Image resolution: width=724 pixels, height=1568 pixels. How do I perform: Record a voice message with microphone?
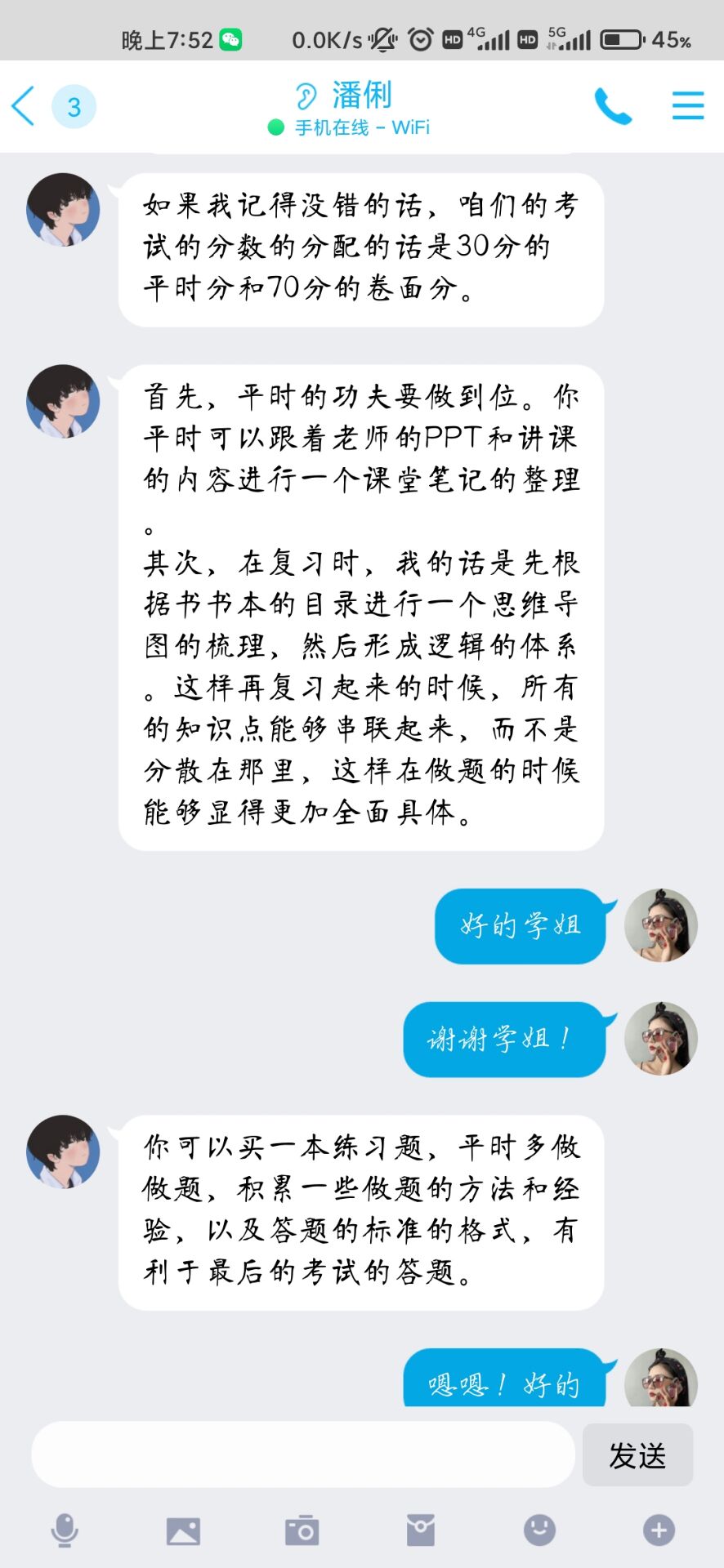65,1530
